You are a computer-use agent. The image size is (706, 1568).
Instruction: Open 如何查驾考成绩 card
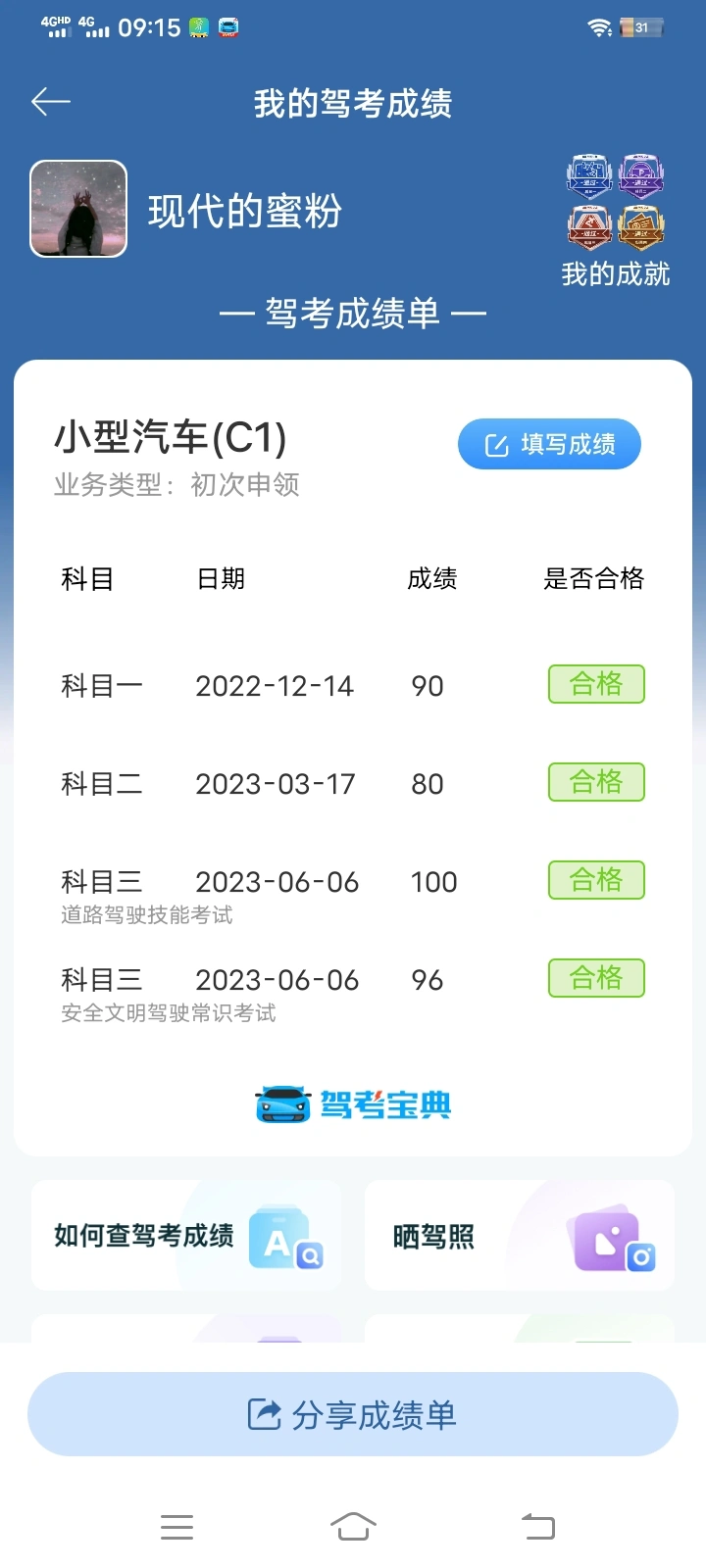pos(186,1236)
